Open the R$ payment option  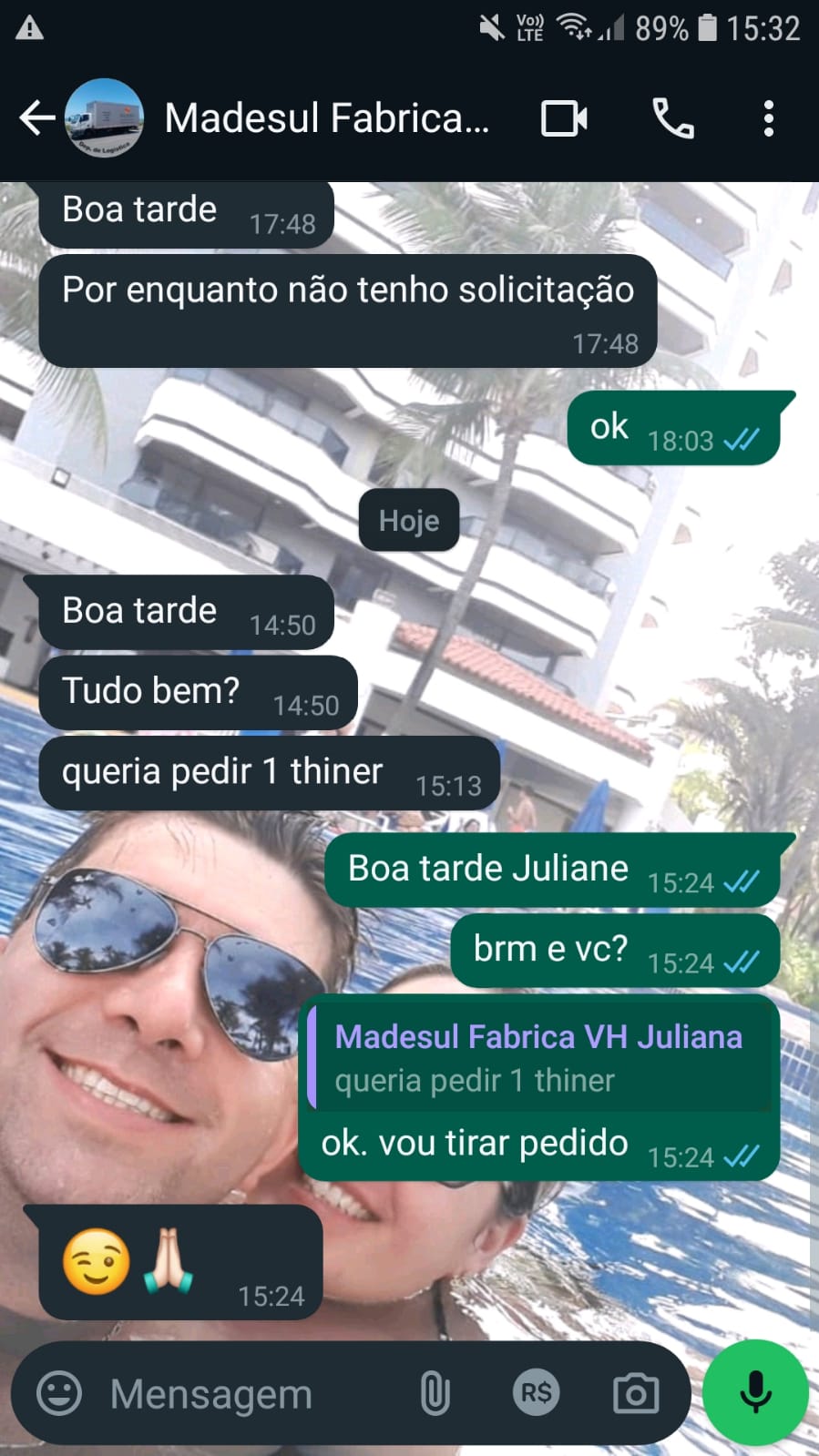[536, 1393]
